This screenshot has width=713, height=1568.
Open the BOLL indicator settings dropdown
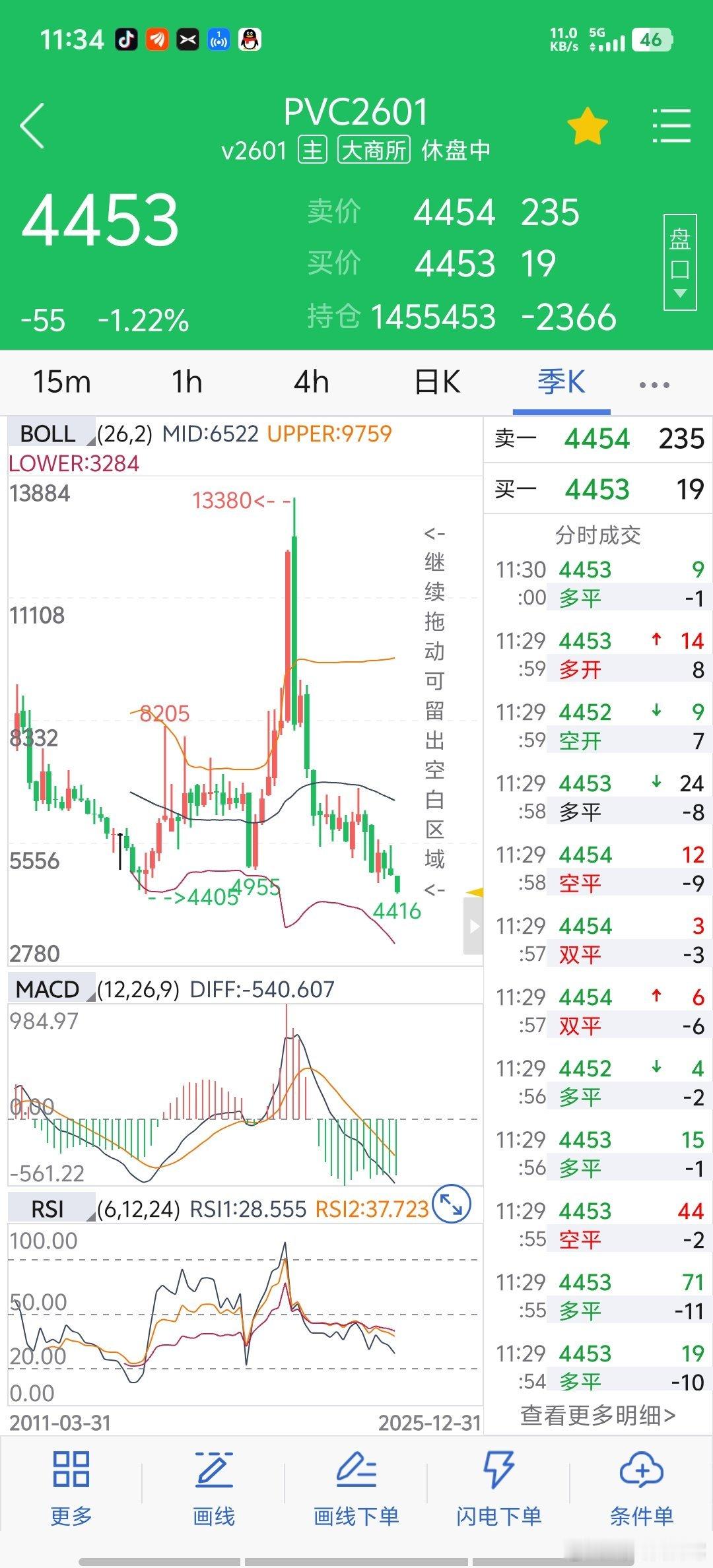point(50,434)
